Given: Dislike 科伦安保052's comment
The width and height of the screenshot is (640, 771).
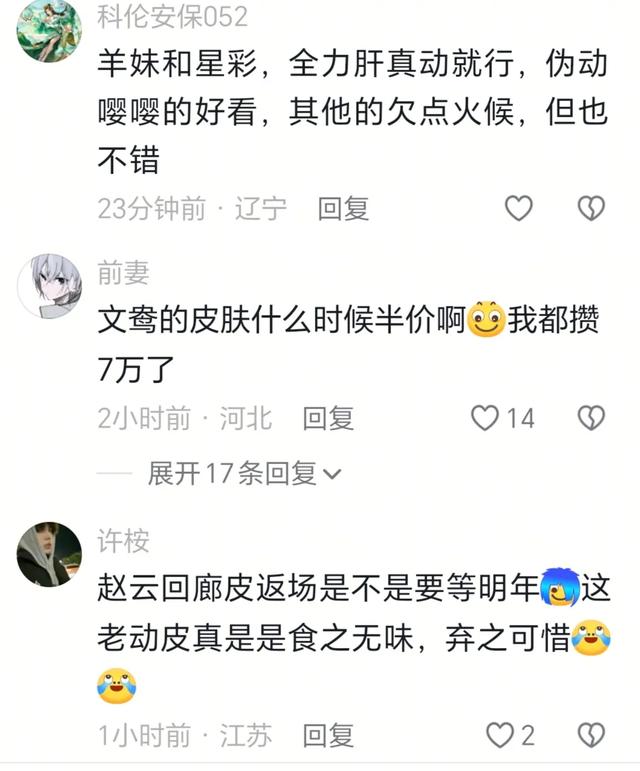Looking at the screenshot, I should [x=592, y=208].
